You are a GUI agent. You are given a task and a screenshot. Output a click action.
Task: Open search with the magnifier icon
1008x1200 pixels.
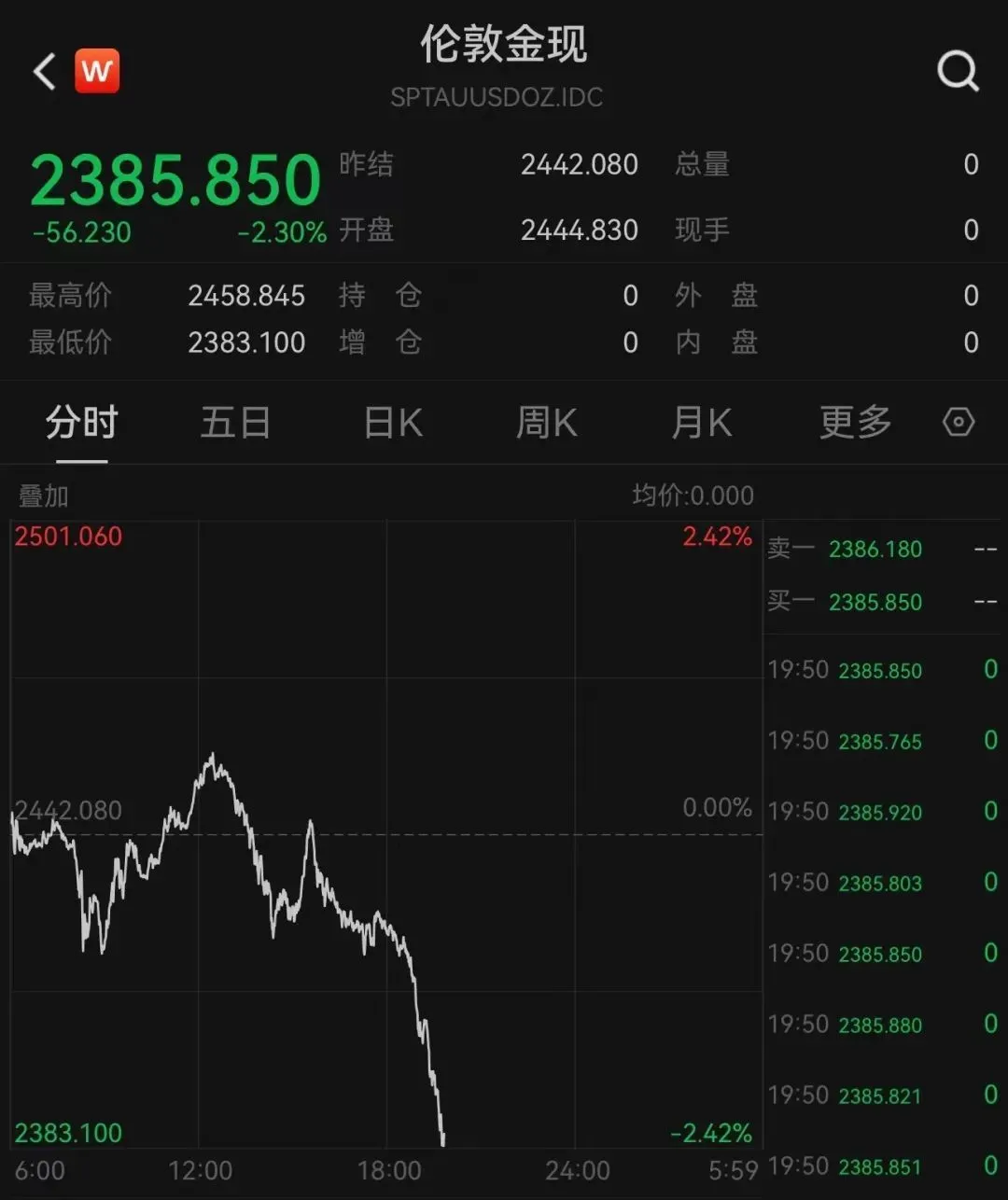[958, 71]
